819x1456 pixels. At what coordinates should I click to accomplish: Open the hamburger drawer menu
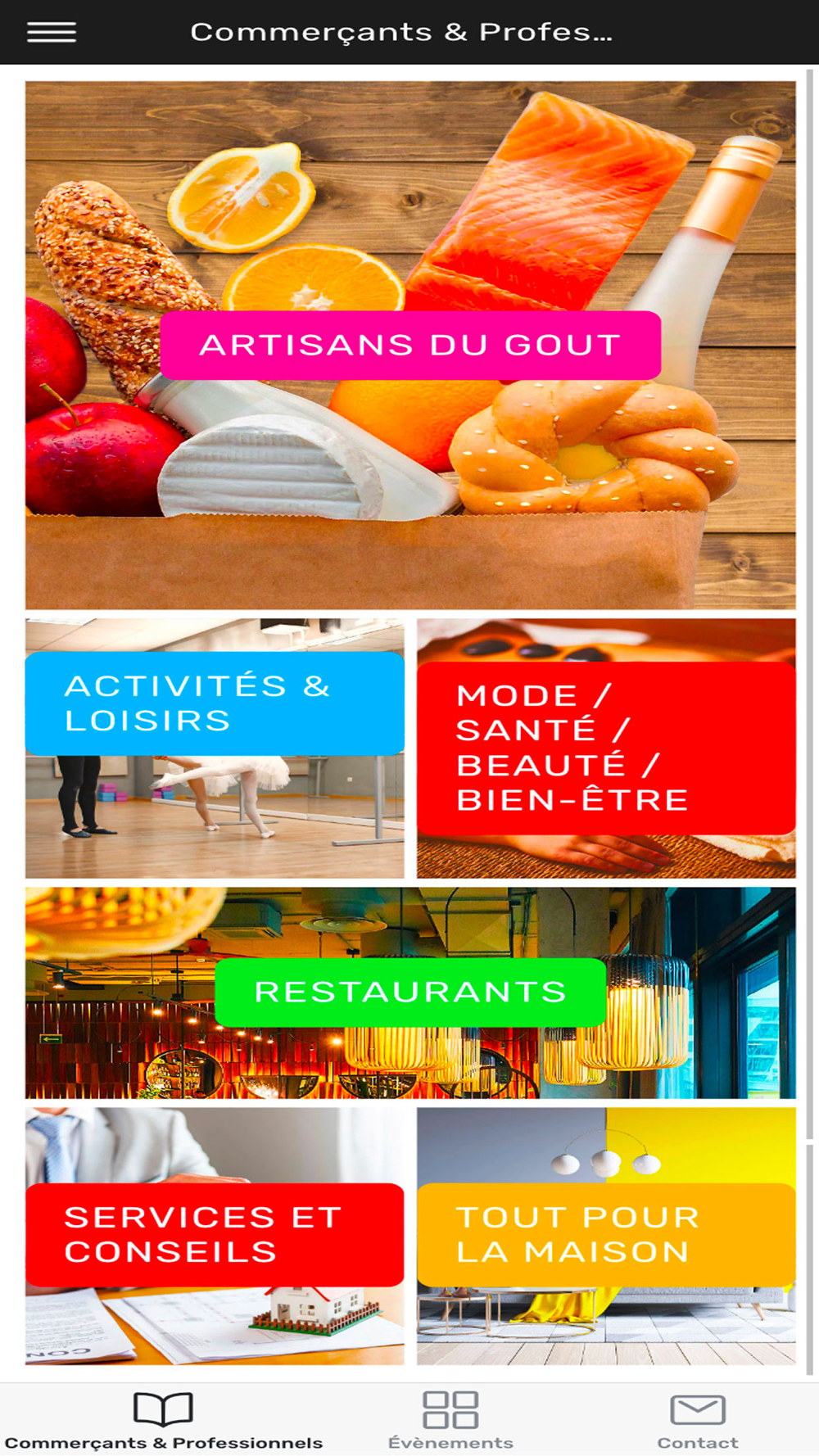click(51, 32)
